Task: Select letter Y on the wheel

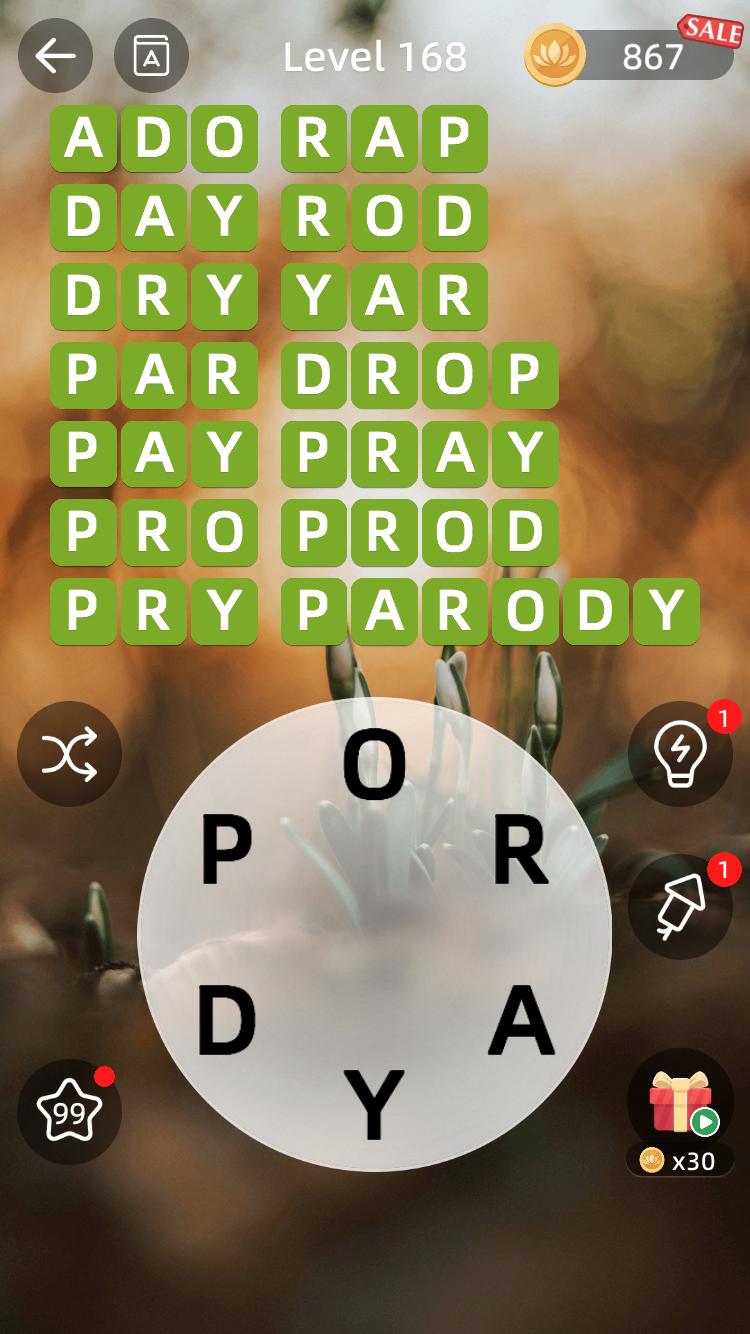Action: (374, 1105)
